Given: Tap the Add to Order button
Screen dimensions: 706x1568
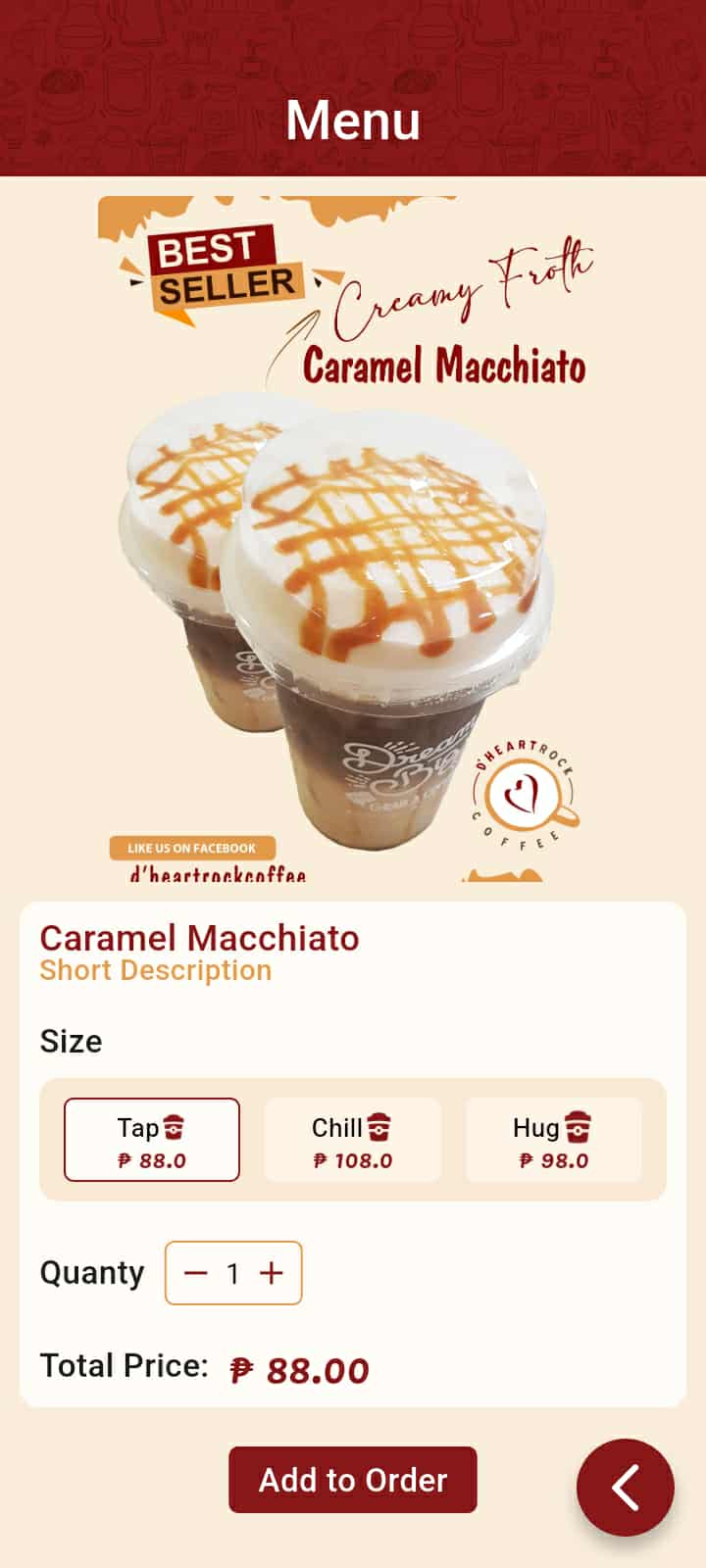Looking at the screenshot, I should (x=353, y=1480).
